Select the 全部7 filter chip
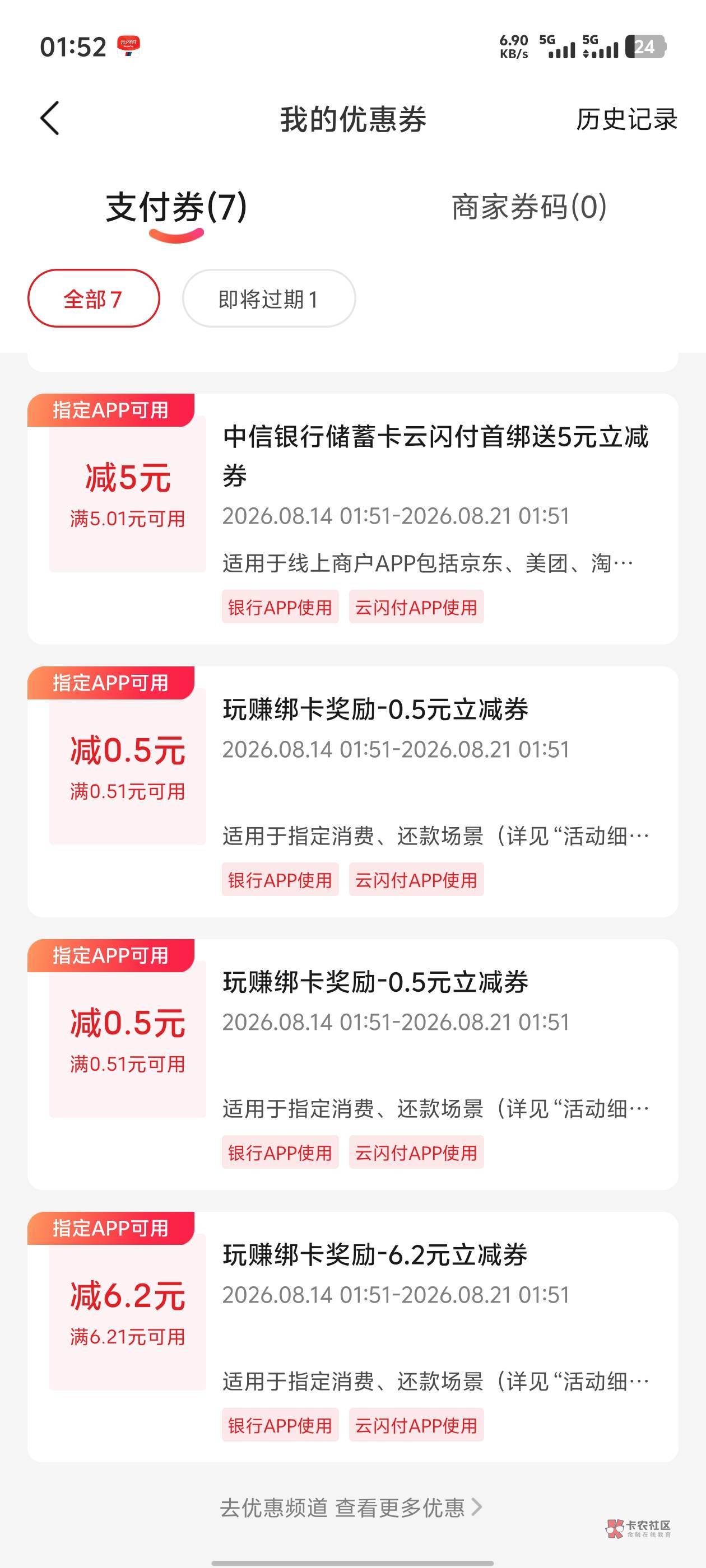Viewport: 706px width, 1568px height. 94,298
